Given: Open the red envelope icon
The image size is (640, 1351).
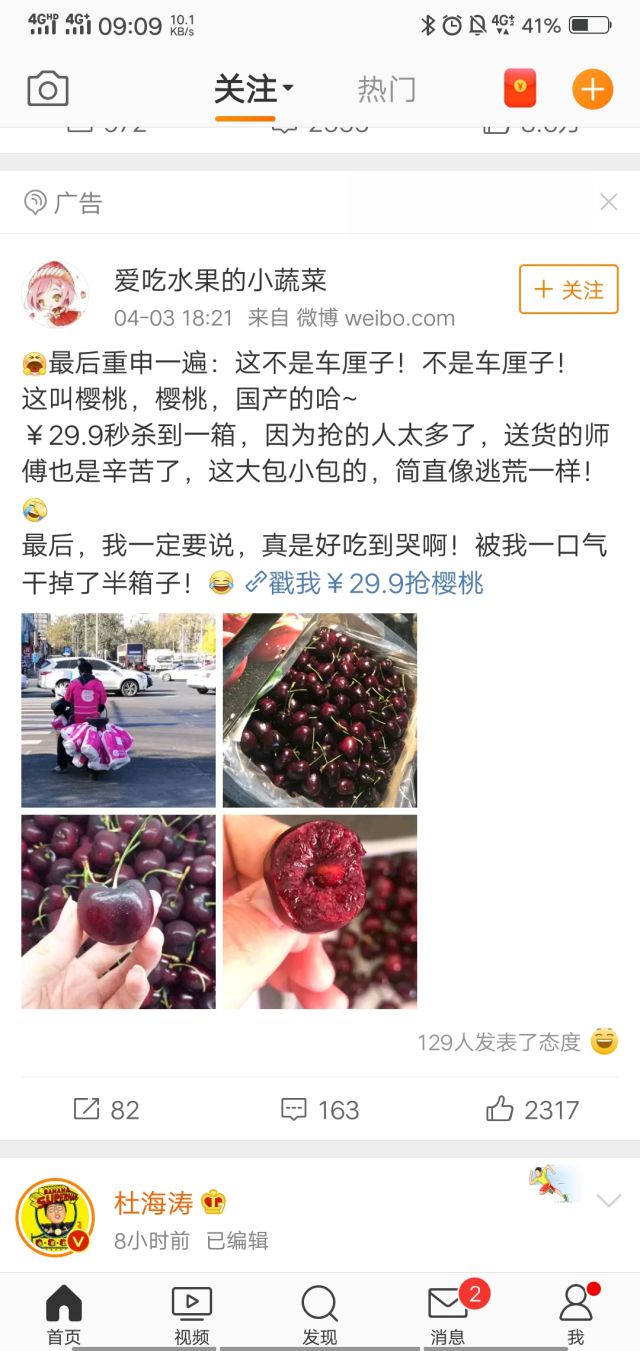Looking at the screenshot, I should [519, 90].
